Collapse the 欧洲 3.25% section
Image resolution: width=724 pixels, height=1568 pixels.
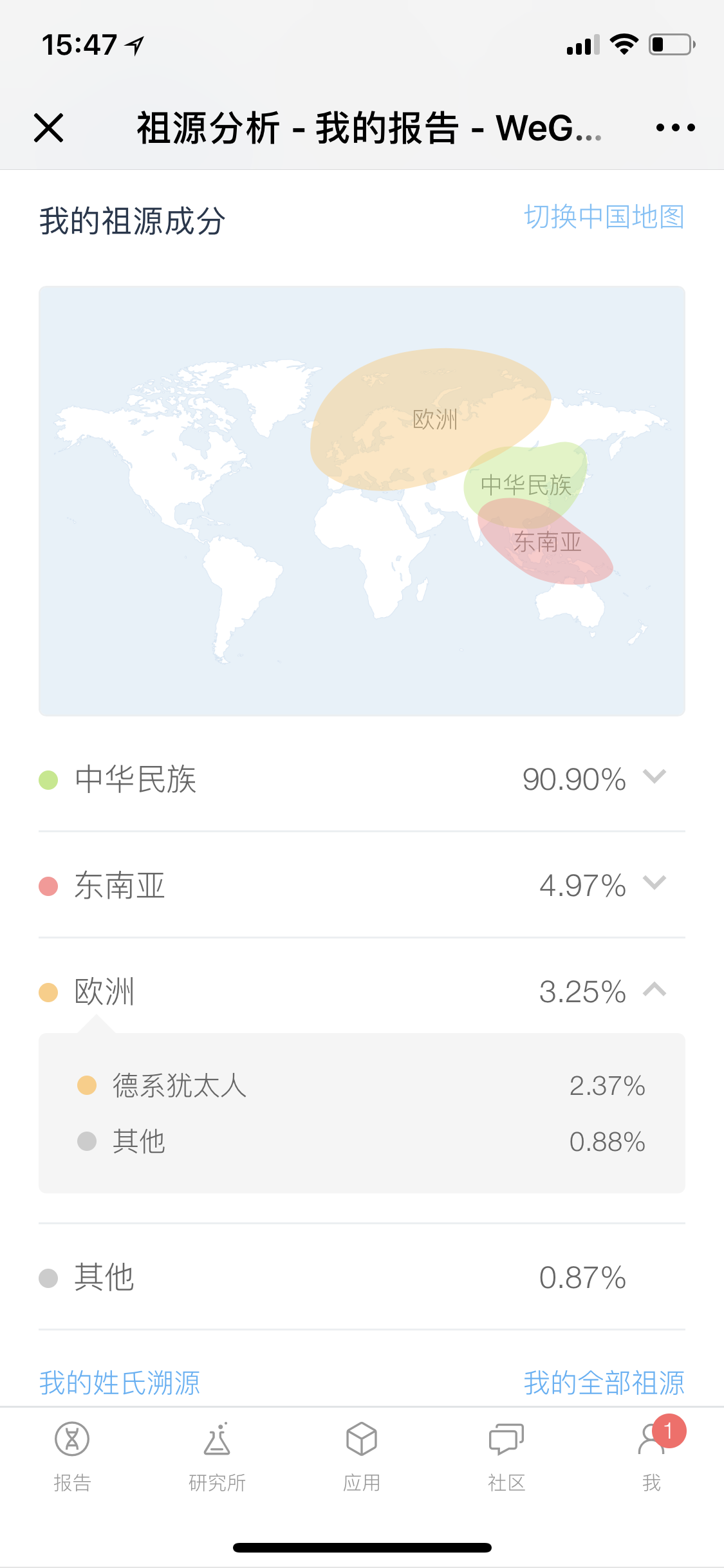tap(362, 991)
